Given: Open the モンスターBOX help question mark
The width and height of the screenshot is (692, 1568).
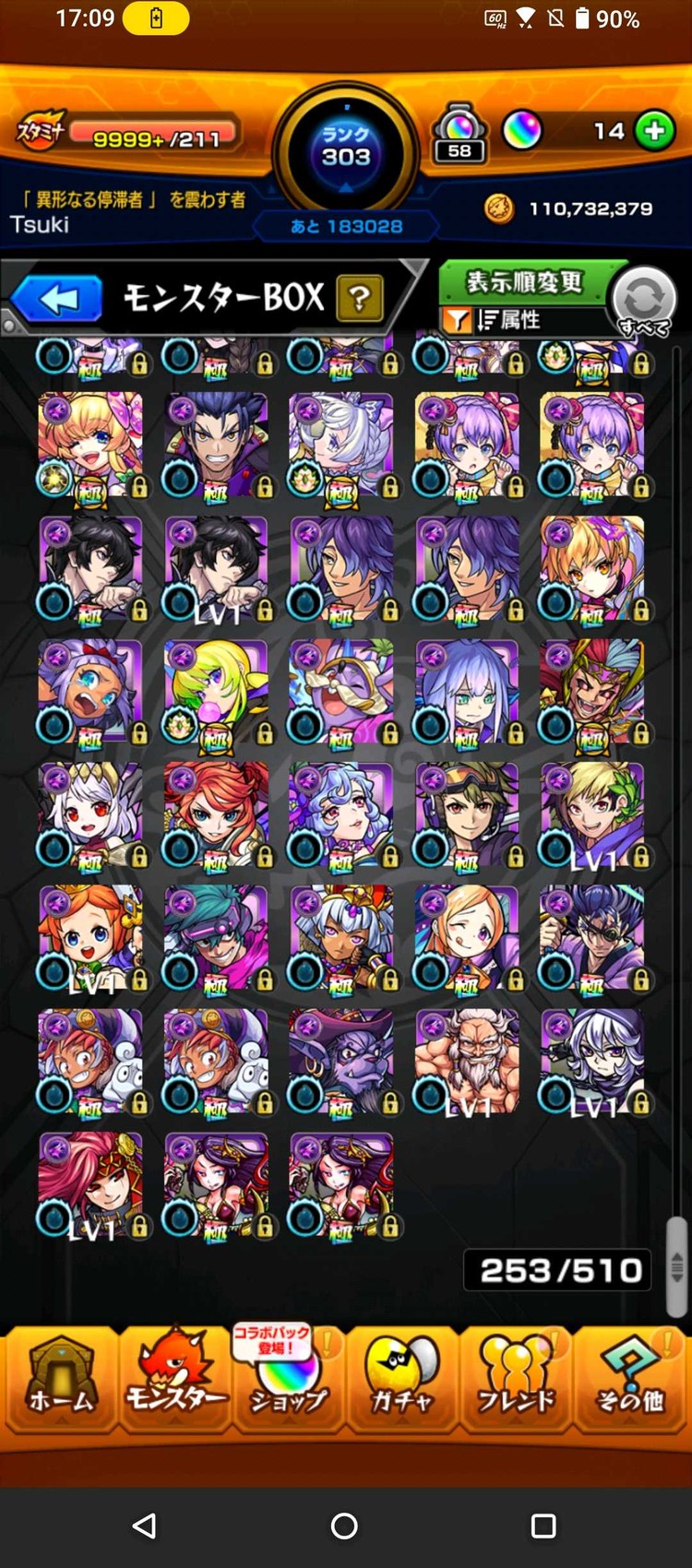Looking at the screenshot, I should 360,299.
